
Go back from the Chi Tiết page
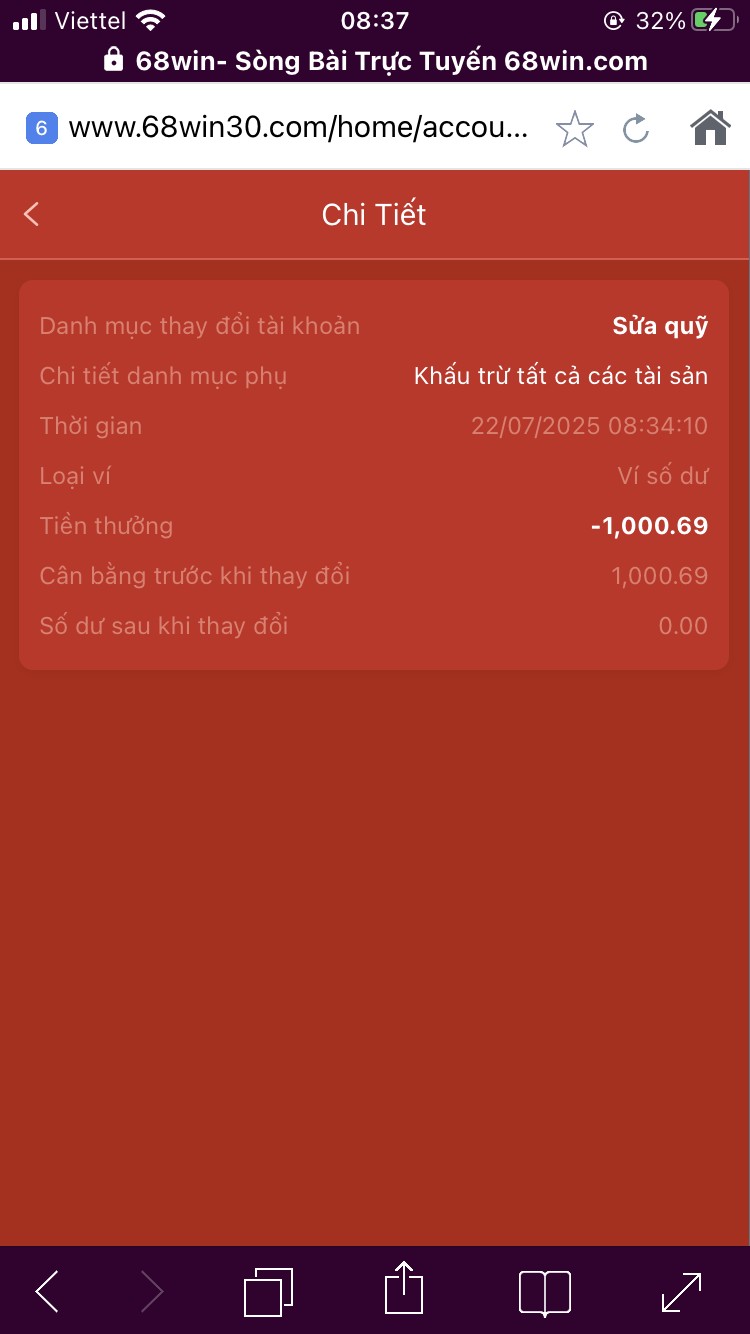[32, 214]
